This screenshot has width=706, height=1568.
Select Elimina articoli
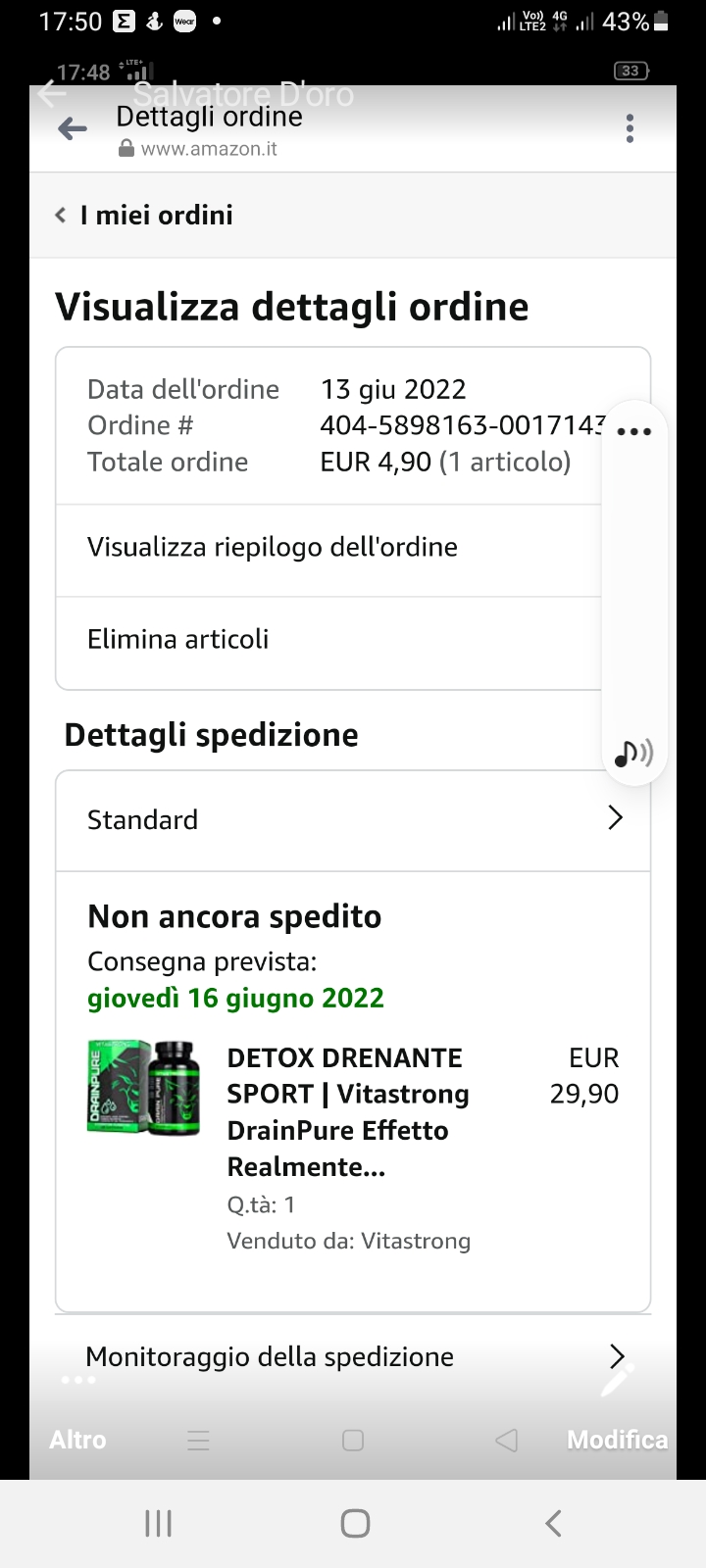coord(178,639)
